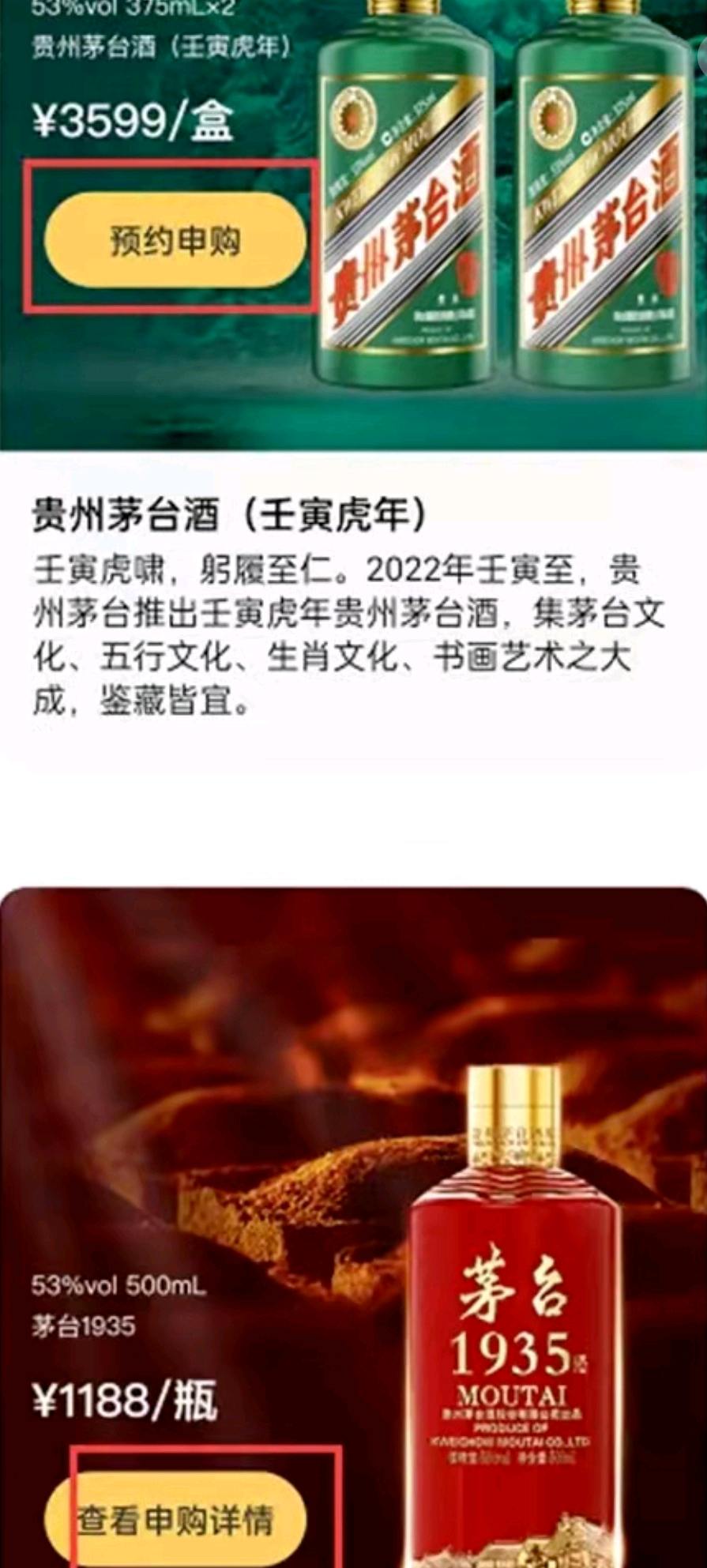Tap 预约申购 for the 壬寅虎年 Moutai

click(x=175, y=240)
